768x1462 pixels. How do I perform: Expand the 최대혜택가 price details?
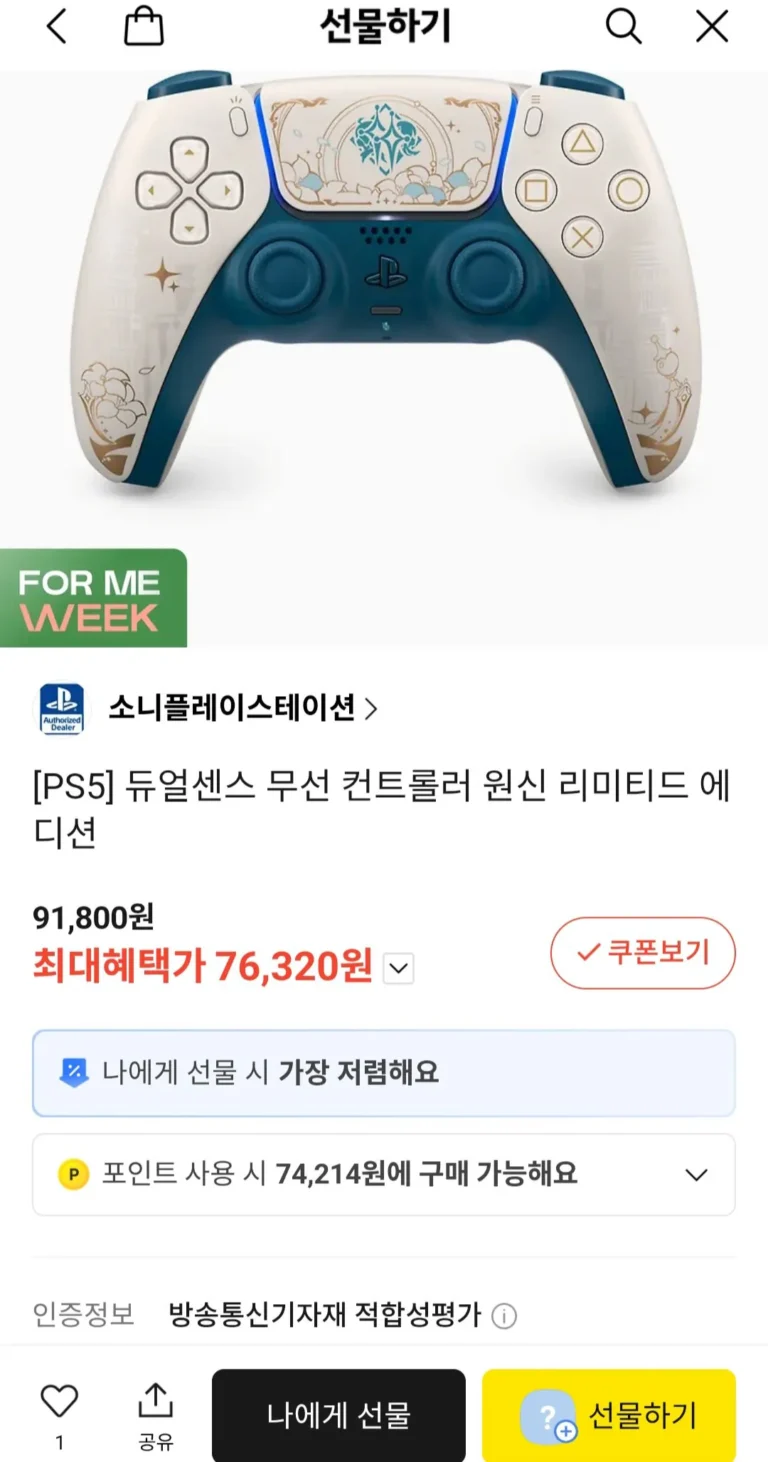398,968
